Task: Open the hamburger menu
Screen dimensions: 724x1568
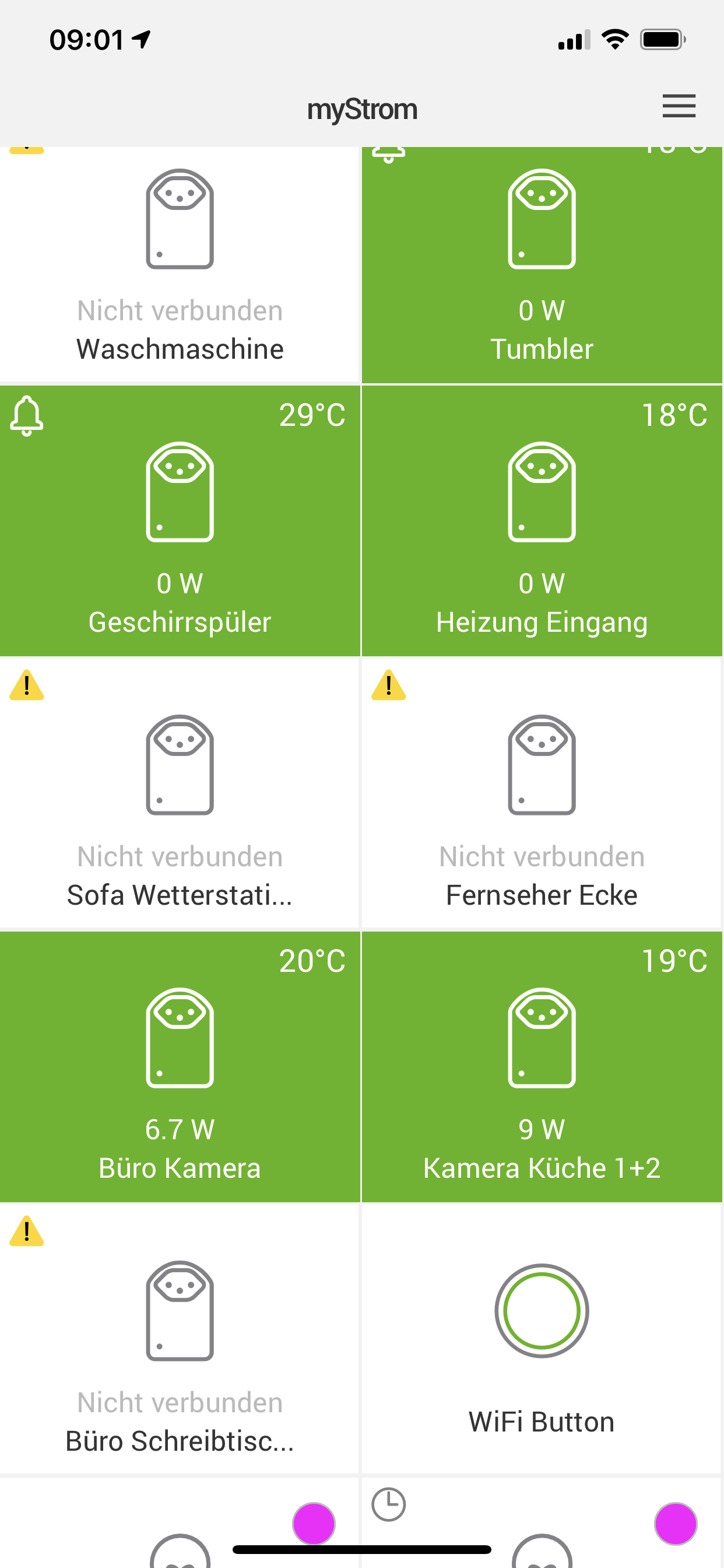Action: pyautogui.click(x=679, y=107)
